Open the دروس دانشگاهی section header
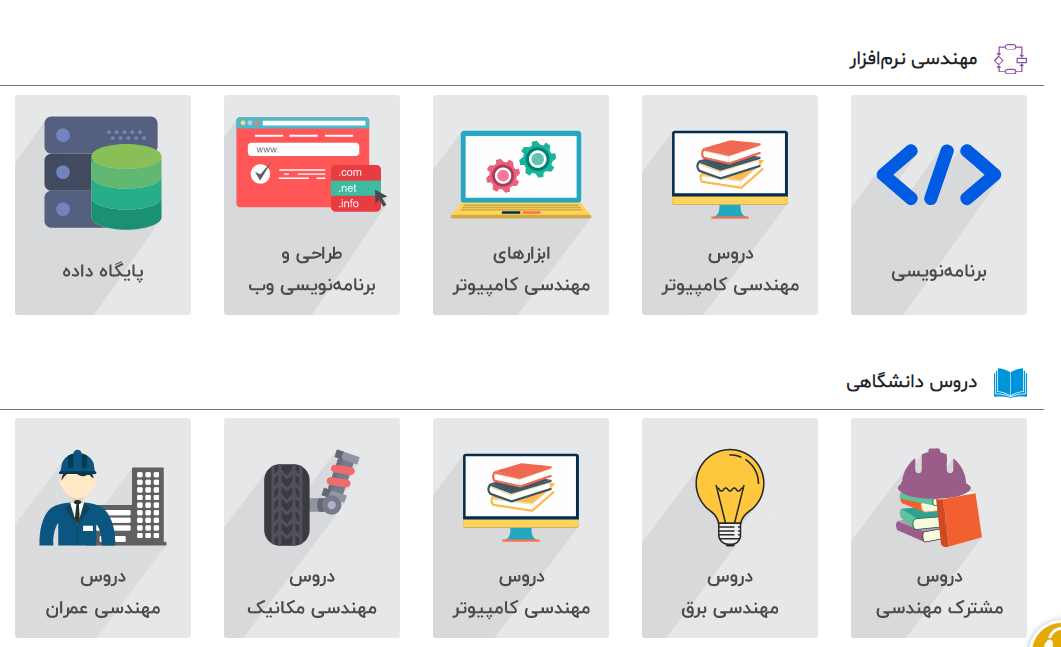 (910, 382)
